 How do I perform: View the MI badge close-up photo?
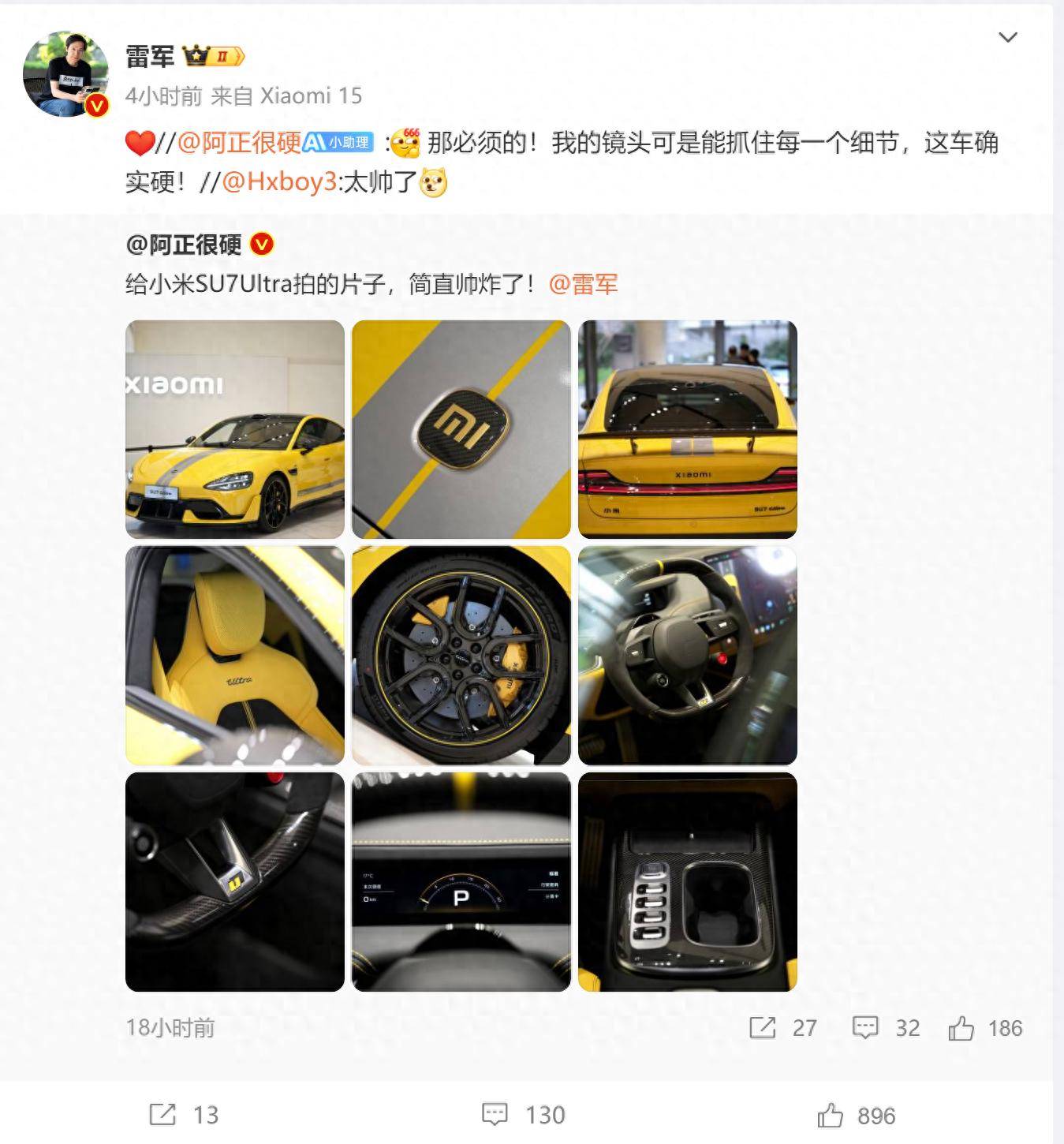(461, 429)
